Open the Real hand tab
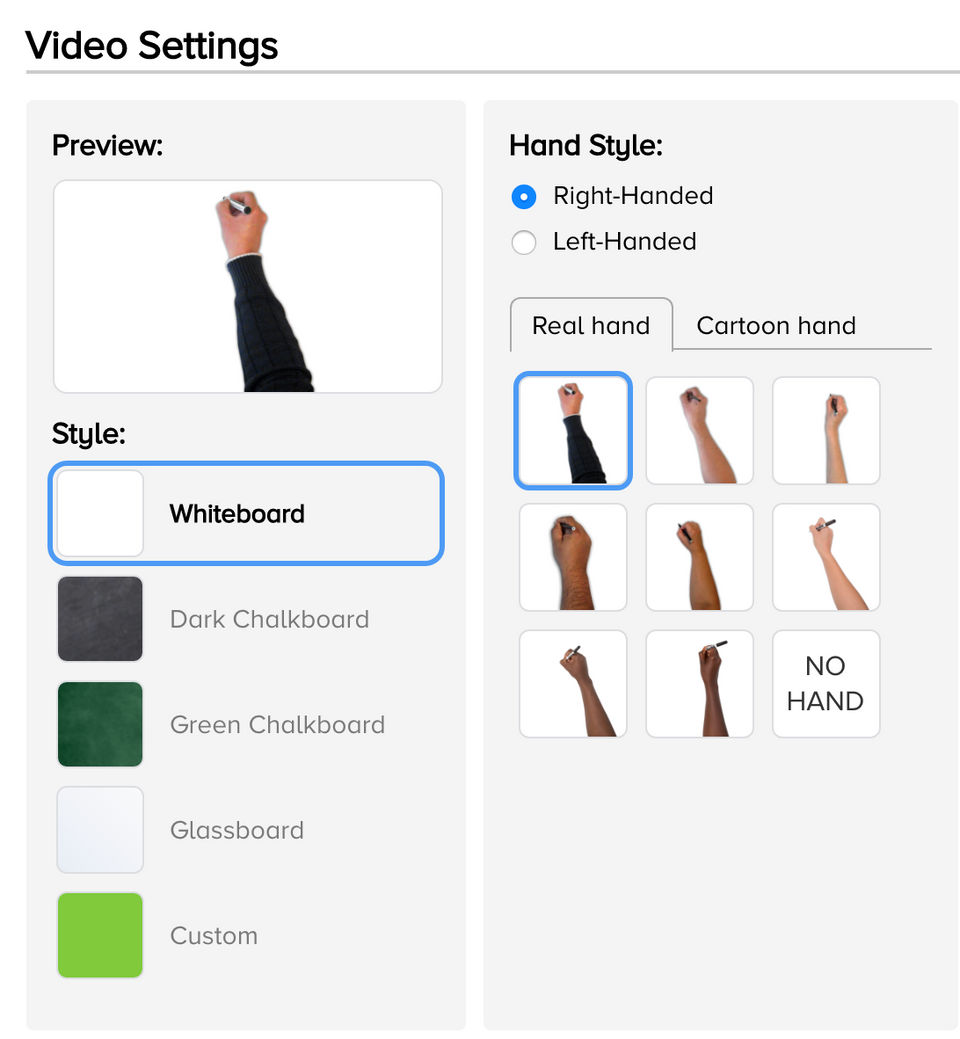960x1039 pixels. (x=591, y=326)
